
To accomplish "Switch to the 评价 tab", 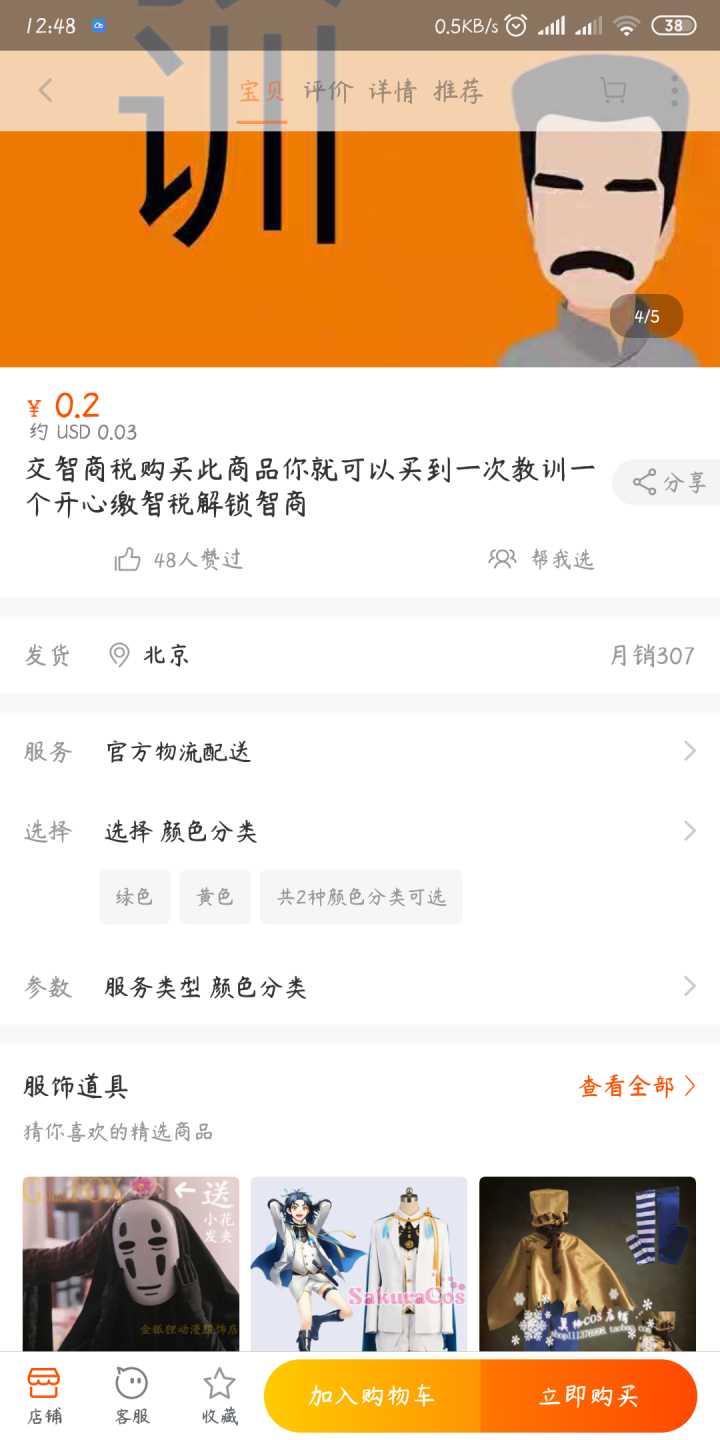I will [328, 91].
